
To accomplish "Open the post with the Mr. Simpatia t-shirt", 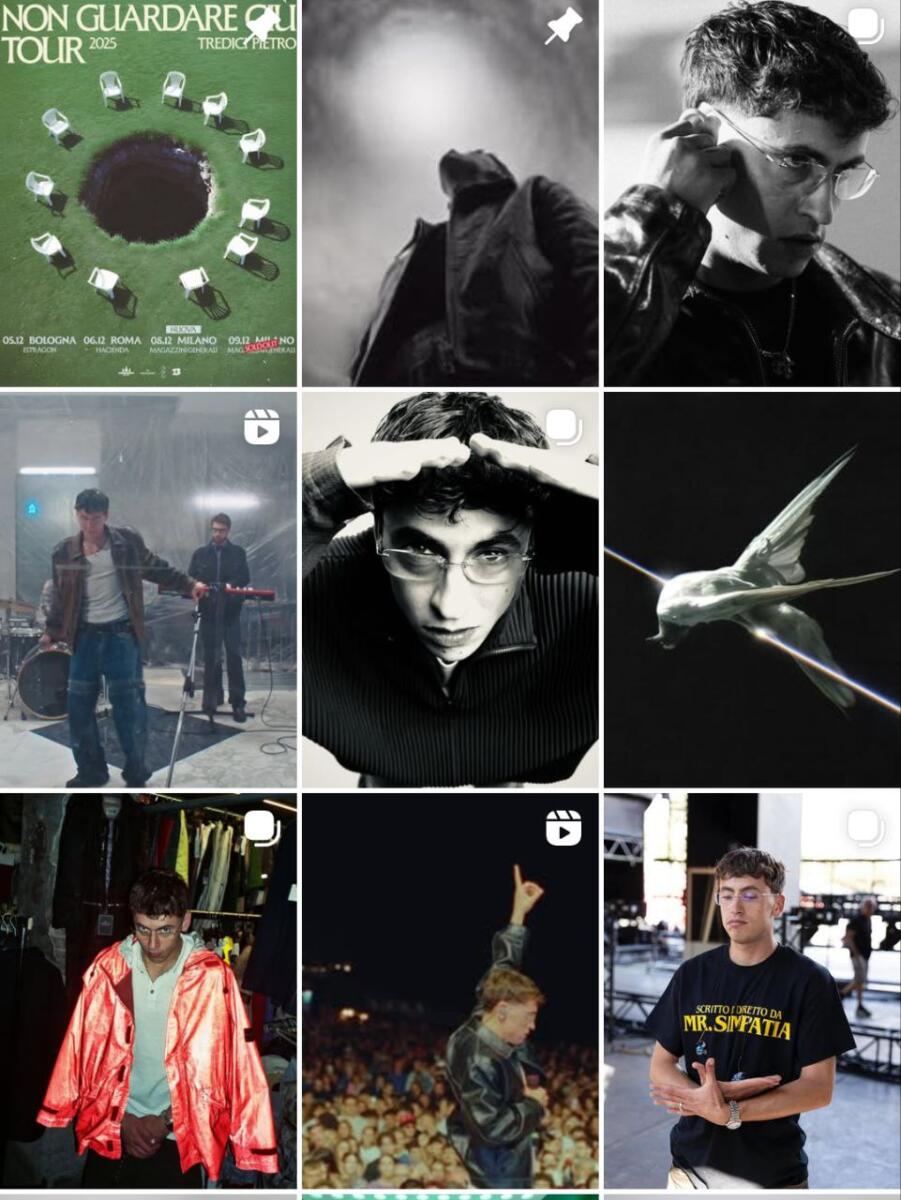I will [752, 990].
